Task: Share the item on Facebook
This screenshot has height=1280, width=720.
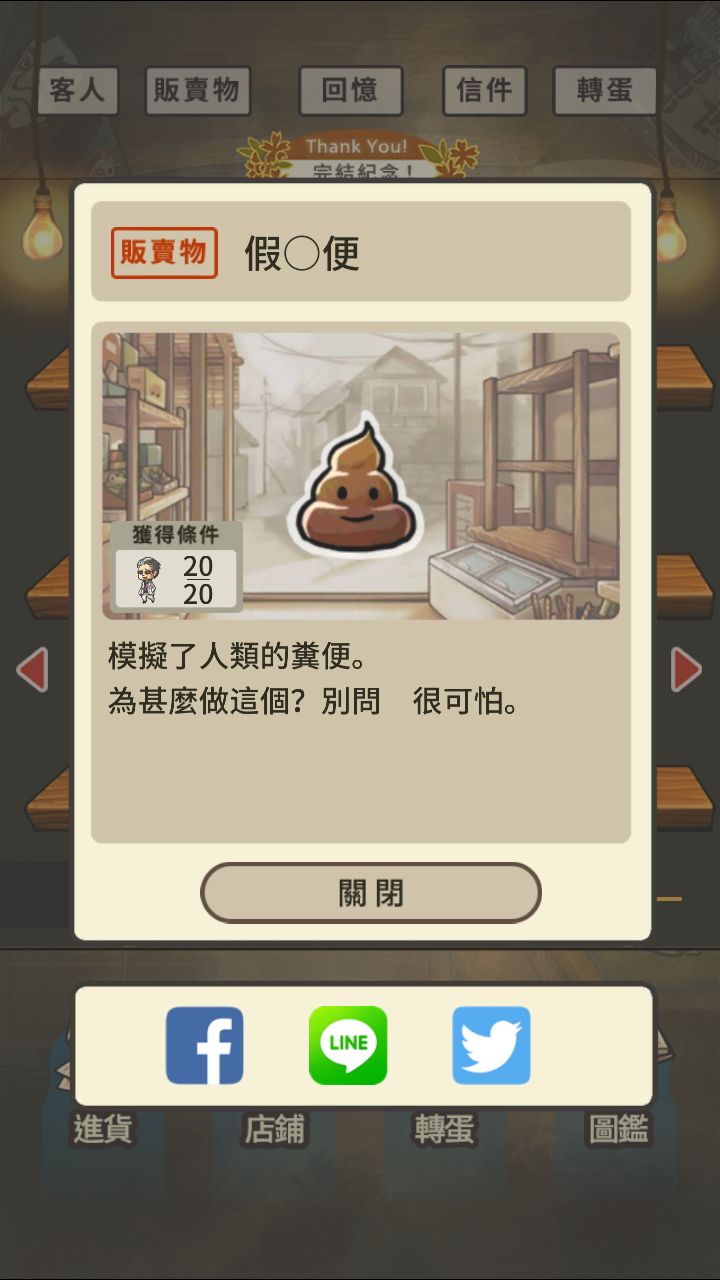Action: point(204,1046)
